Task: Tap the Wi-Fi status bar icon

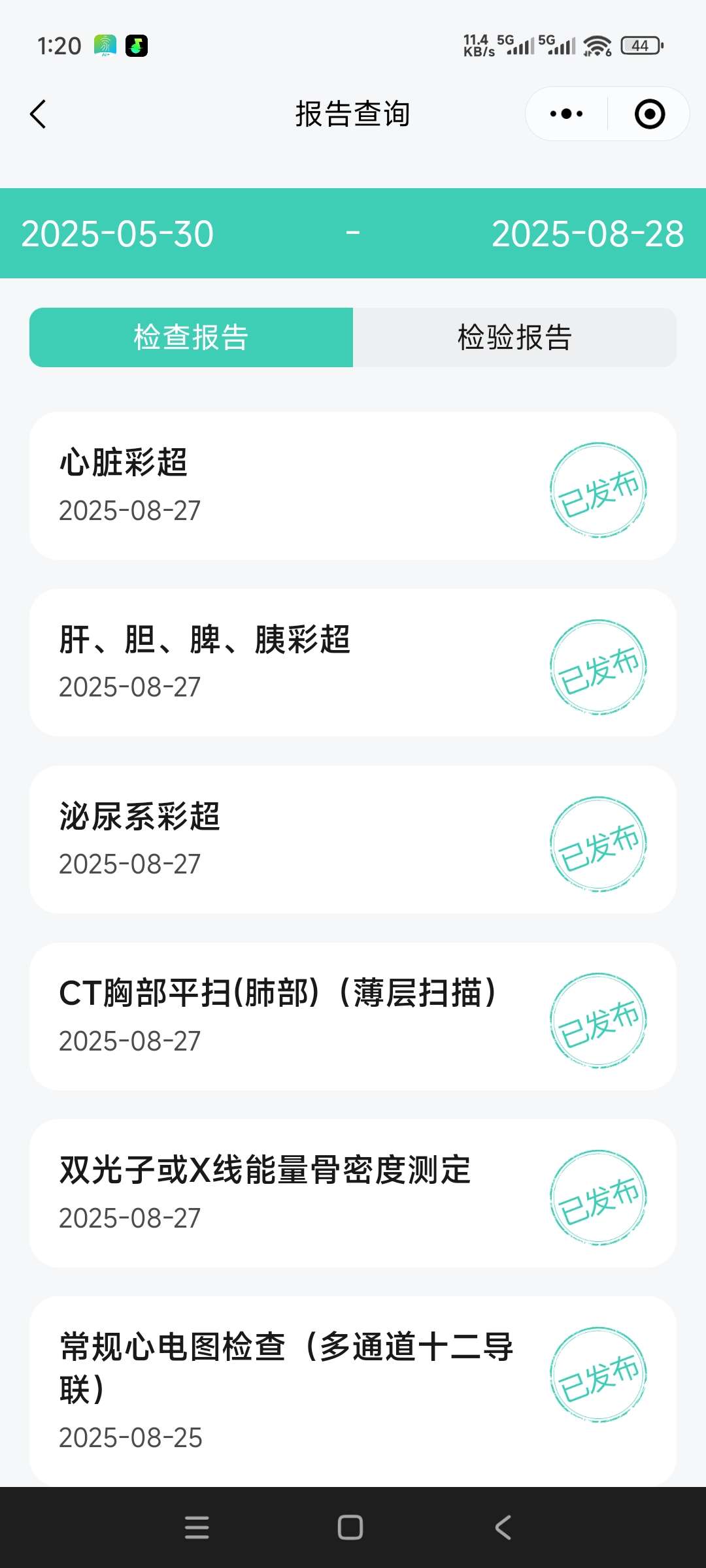Action: [x=597, y=44]
